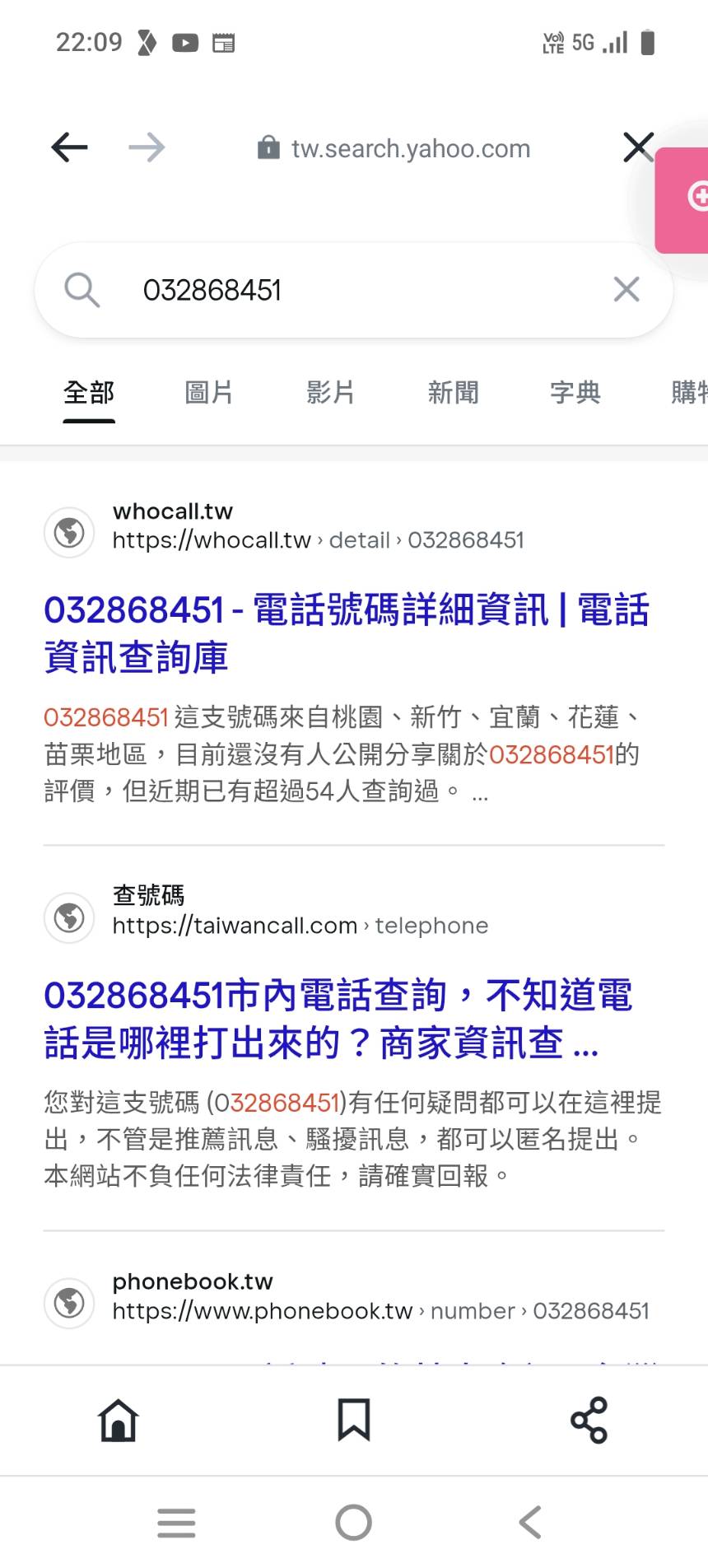Switch to the 新聞 tab
Screen dimensions: 708x1568
coord(453,393)
